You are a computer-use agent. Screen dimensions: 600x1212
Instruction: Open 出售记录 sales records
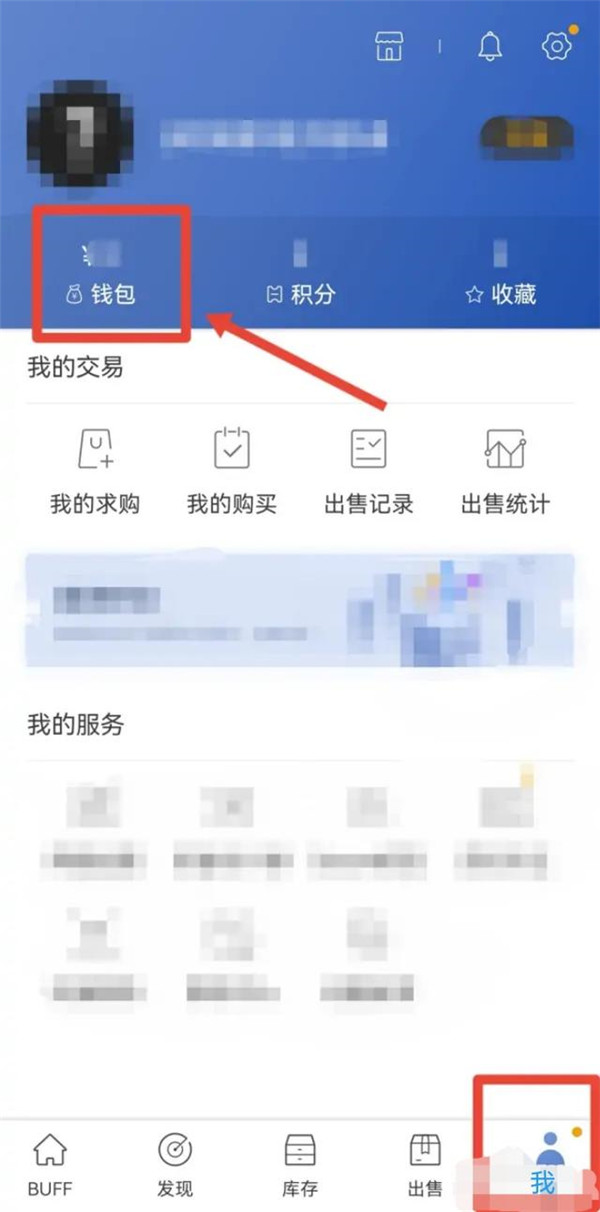[369, 468]
